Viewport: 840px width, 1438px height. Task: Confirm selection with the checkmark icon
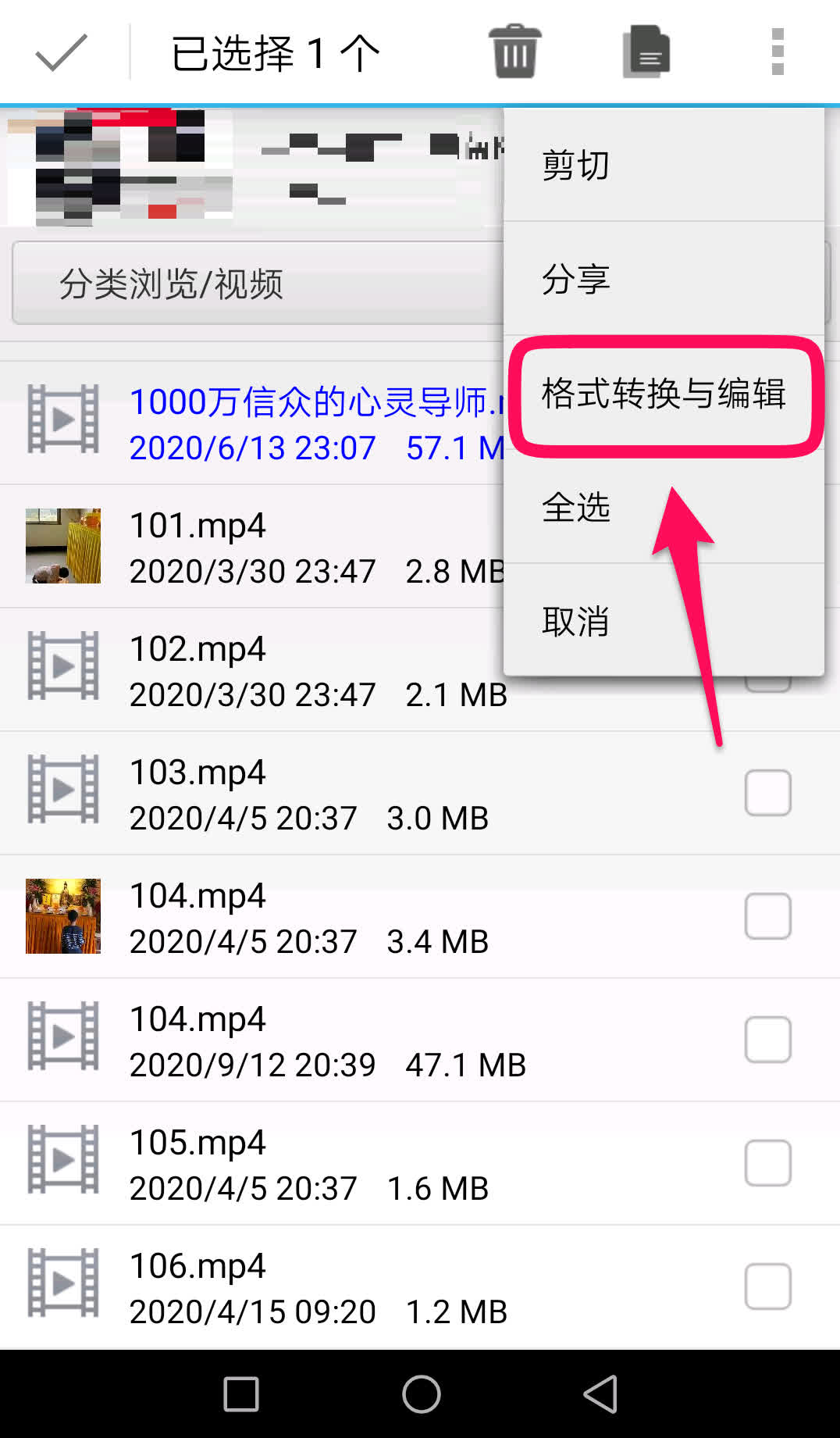pos(61,53)
